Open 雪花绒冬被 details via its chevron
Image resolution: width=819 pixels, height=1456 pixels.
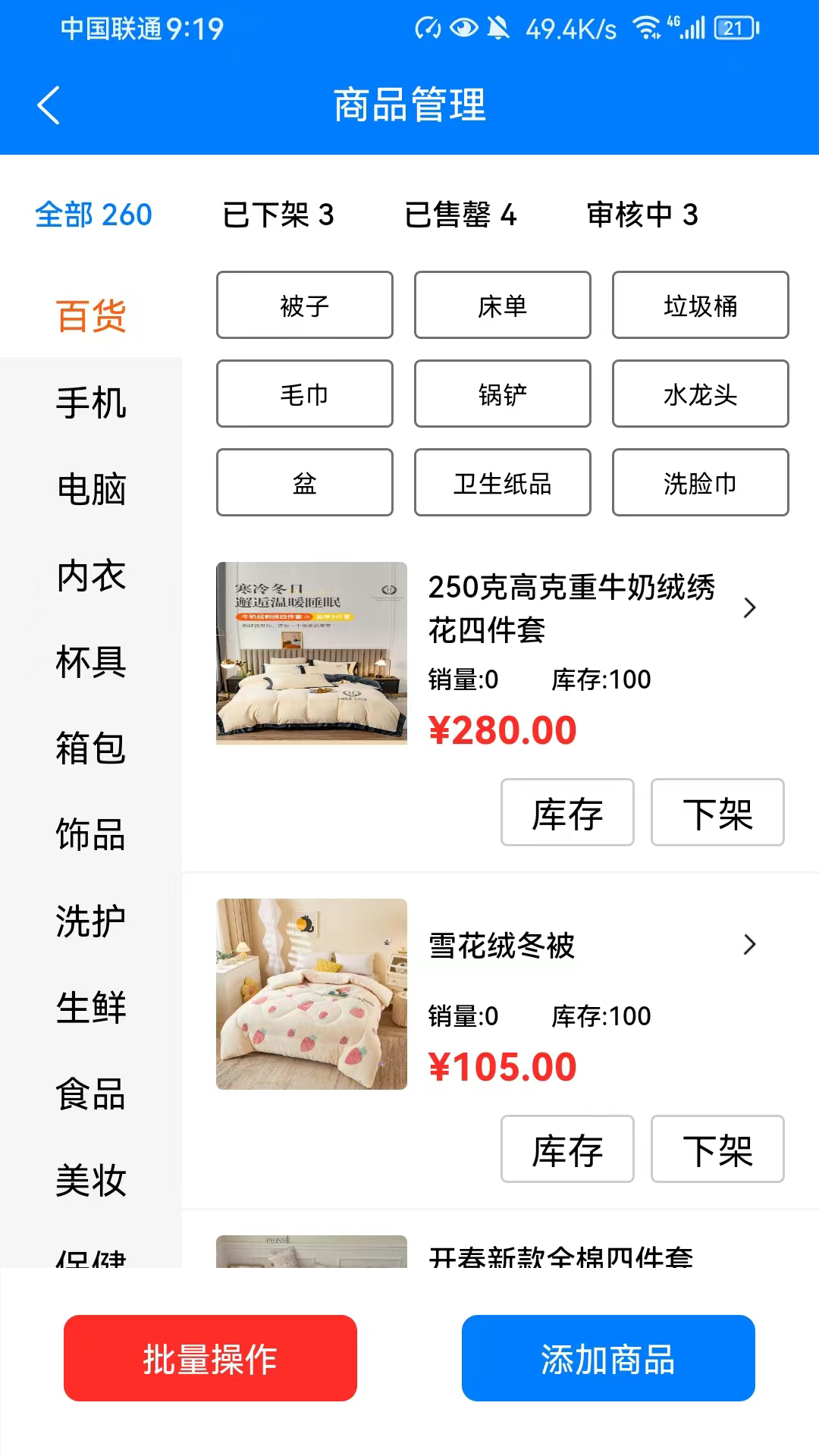pyautogui.click(x=749, y=944)
